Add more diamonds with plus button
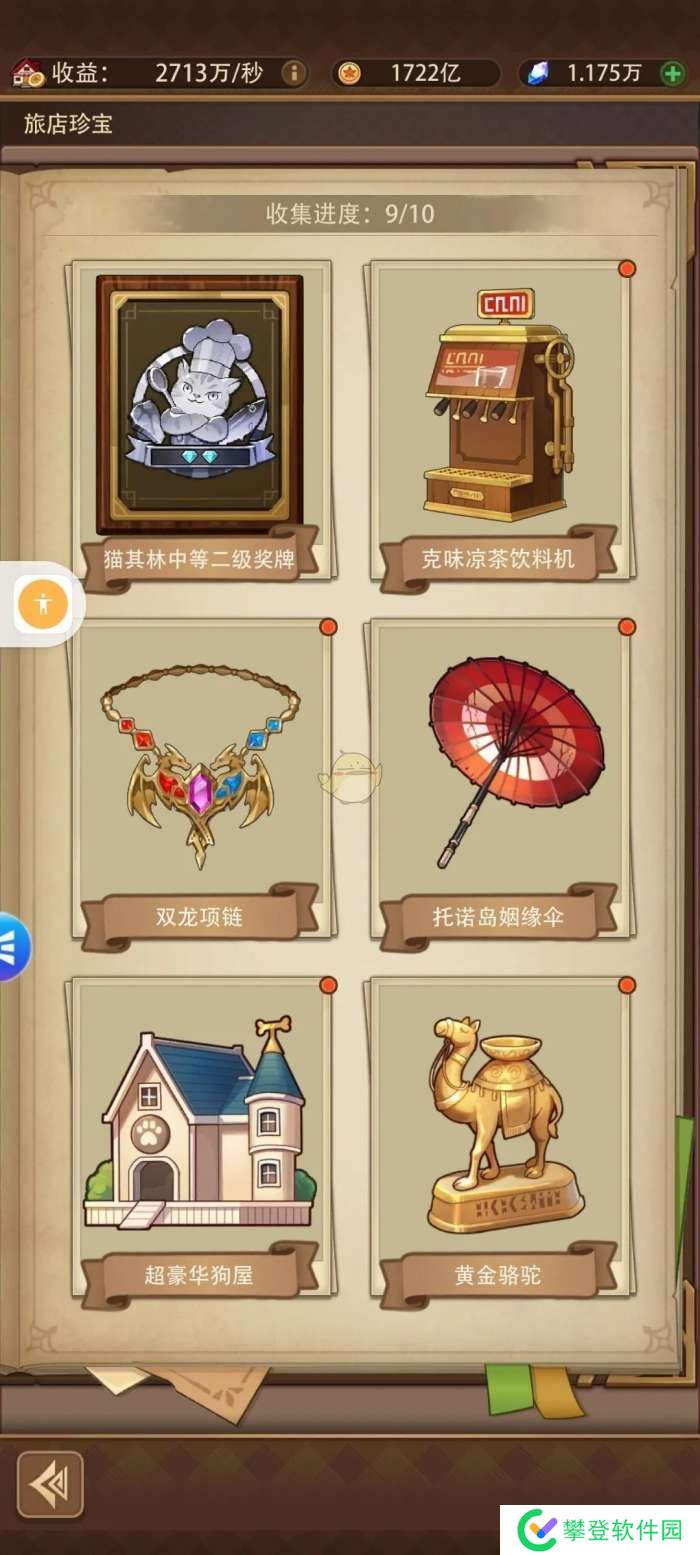This screenshot has width=700, height=1555. pos(673,73)
